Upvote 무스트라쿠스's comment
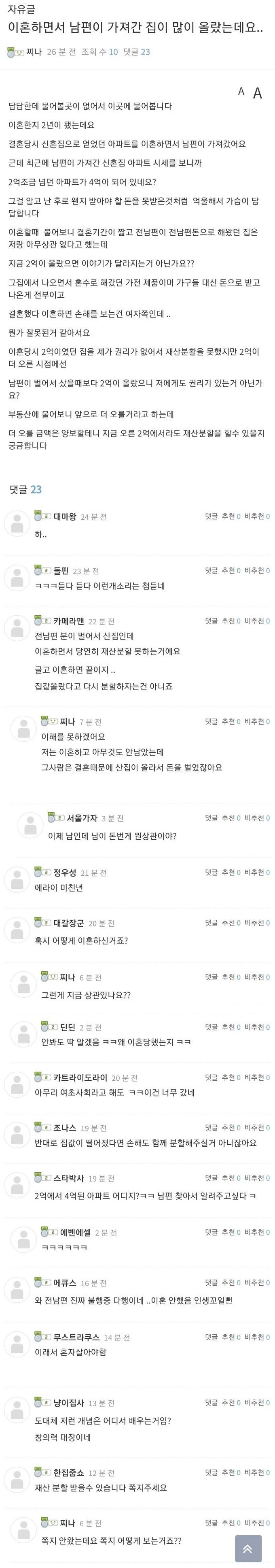The height and width of the screenshot is (1568, 275). [x=231, y=1337]
